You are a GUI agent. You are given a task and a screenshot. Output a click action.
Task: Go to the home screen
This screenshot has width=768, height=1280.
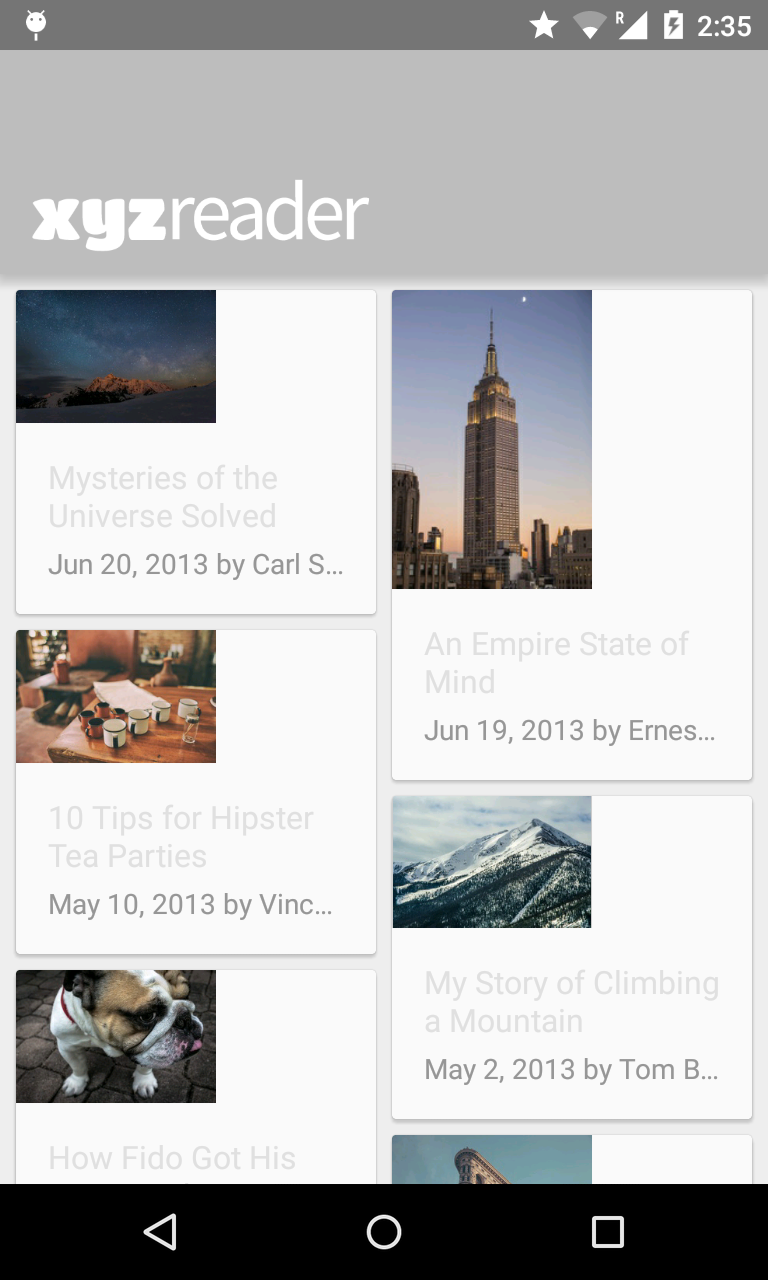(384, 1232)
